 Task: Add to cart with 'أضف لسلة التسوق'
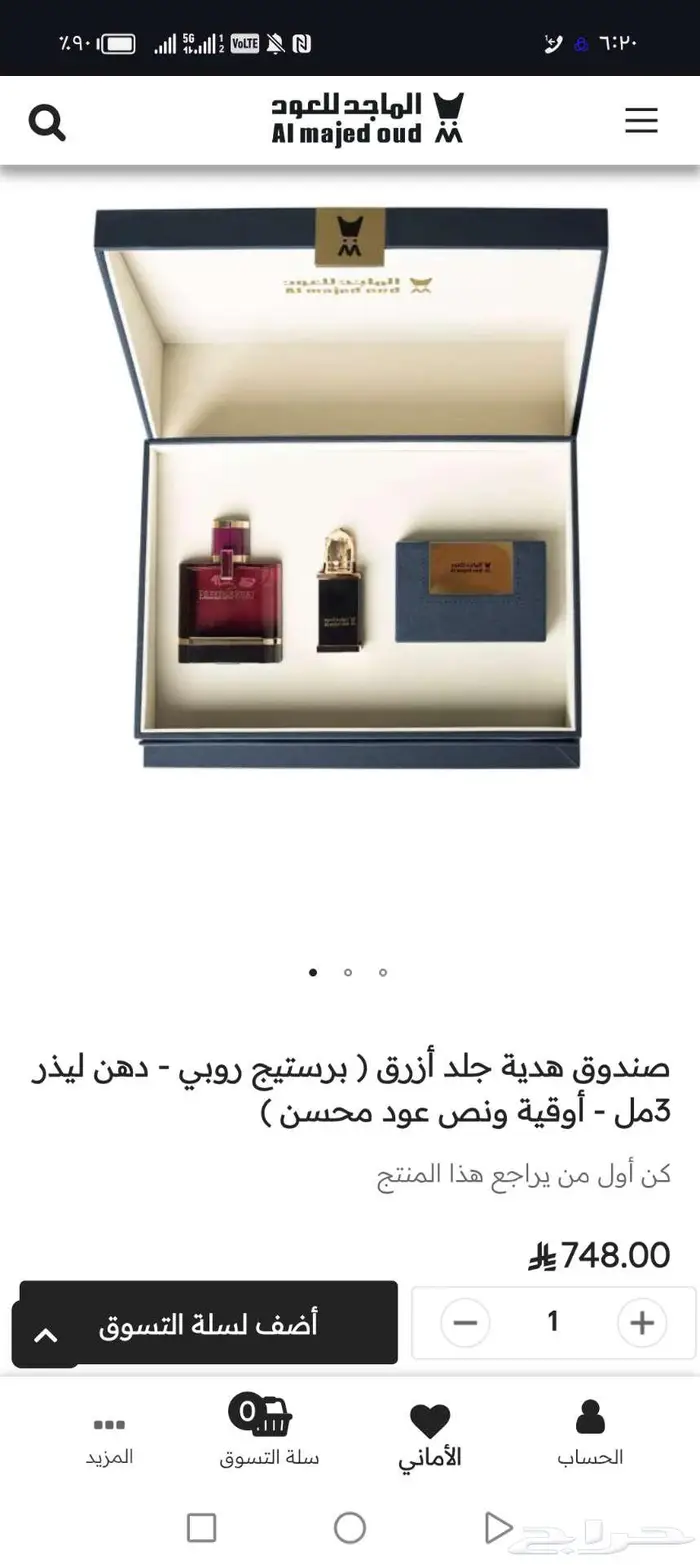pyautogui.click(x=208, y=1323)
